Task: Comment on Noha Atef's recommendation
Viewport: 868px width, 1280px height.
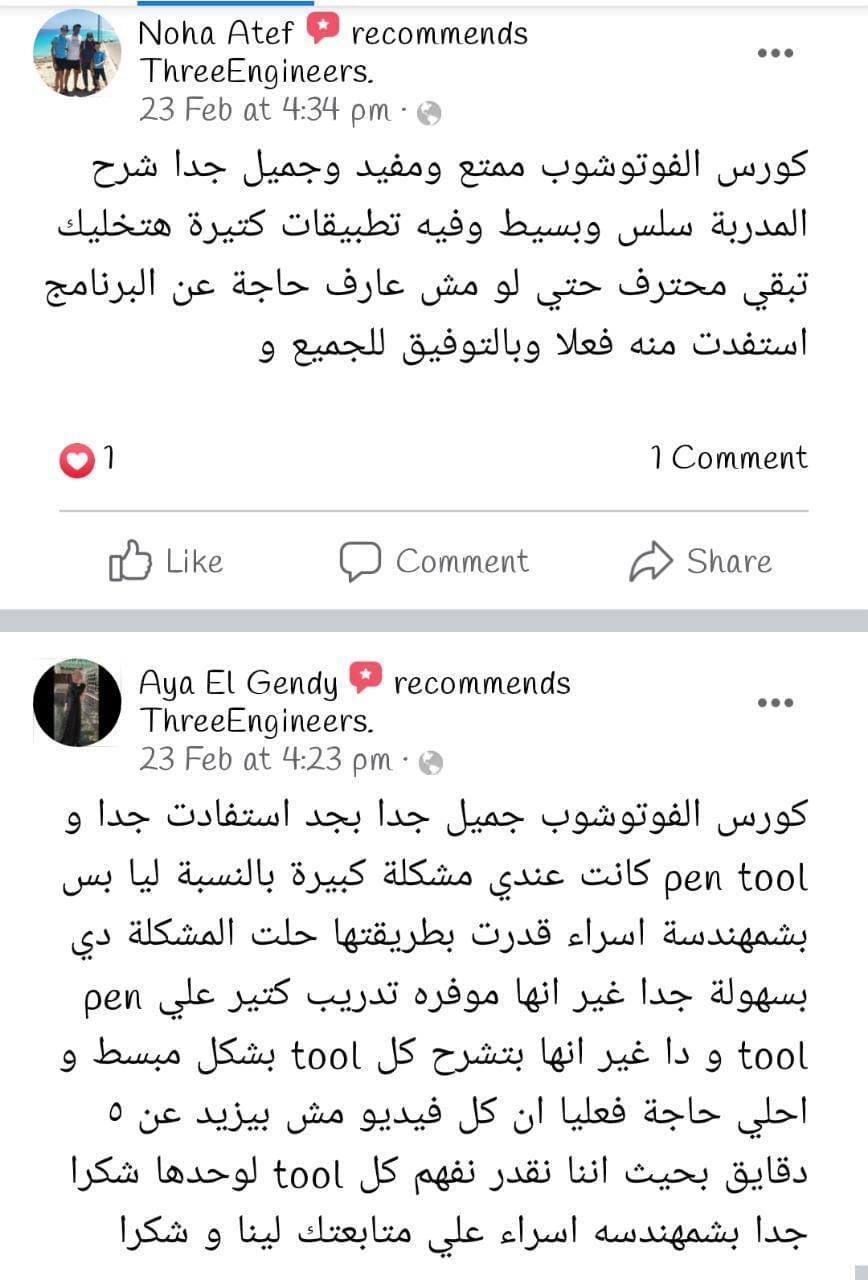Action: pos(434,561)
